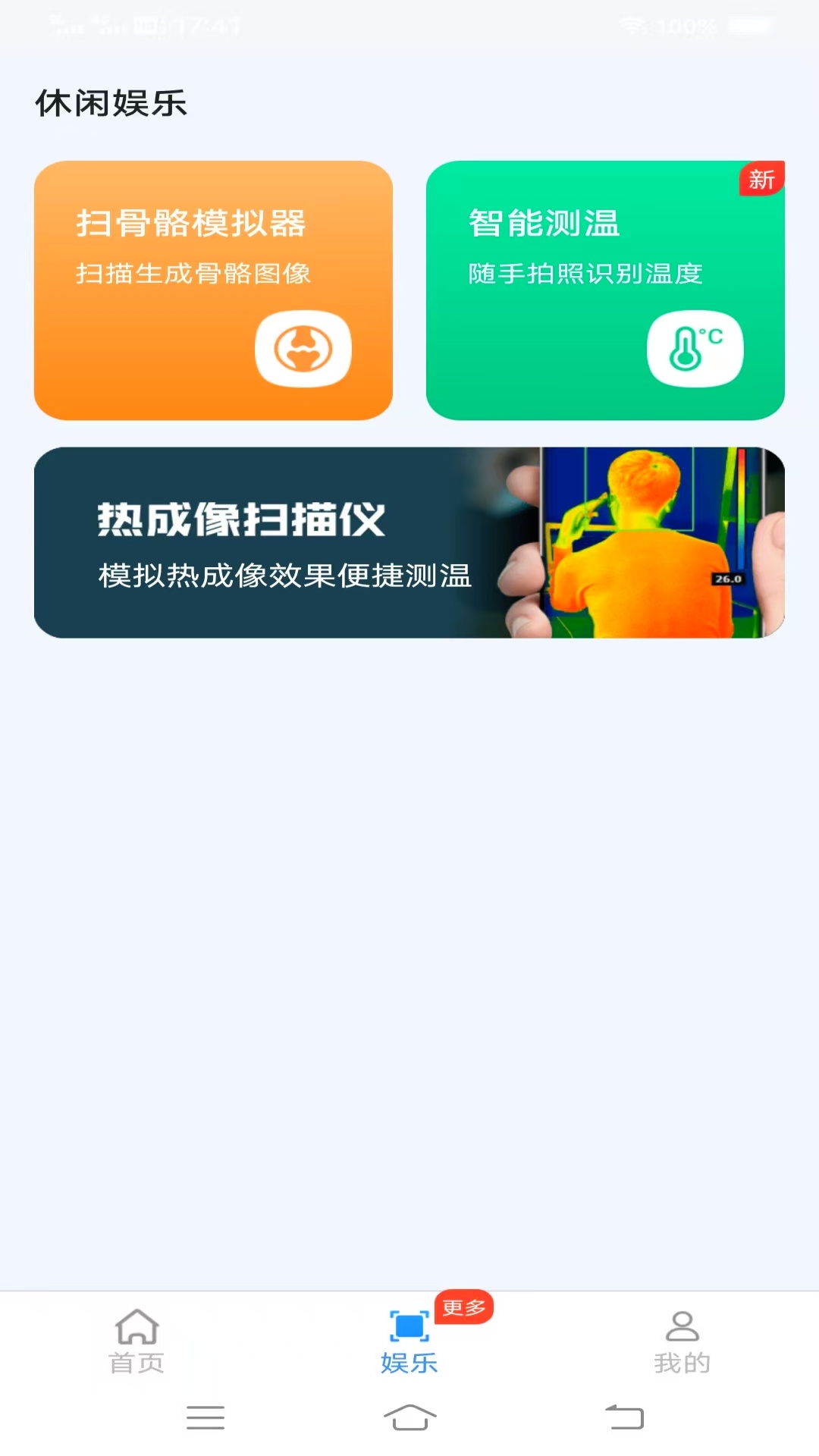Go to the 我的 tab

(x=682, y=1341)
